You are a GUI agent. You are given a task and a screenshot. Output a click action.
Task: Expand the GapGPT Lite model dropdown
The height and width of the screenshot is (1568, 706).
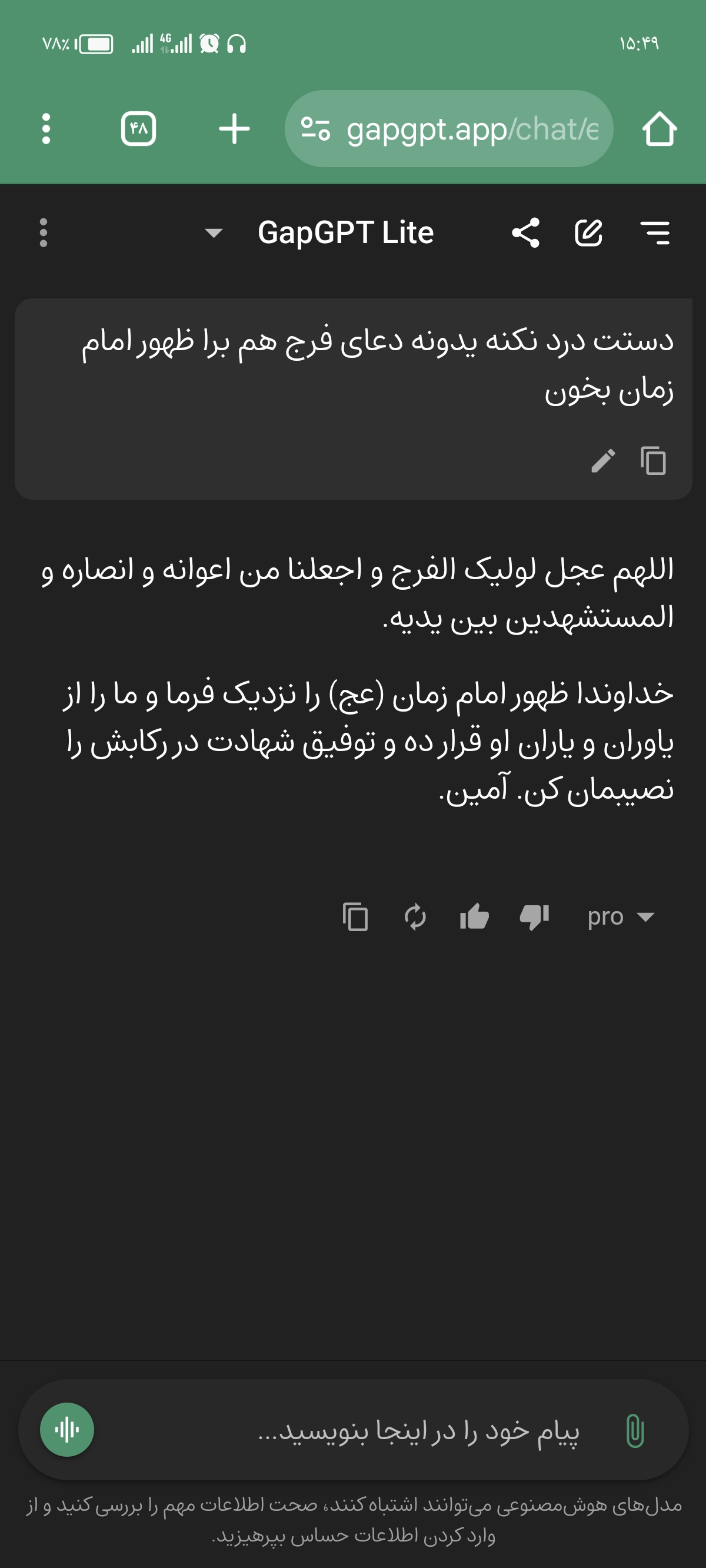pos(214,232)
